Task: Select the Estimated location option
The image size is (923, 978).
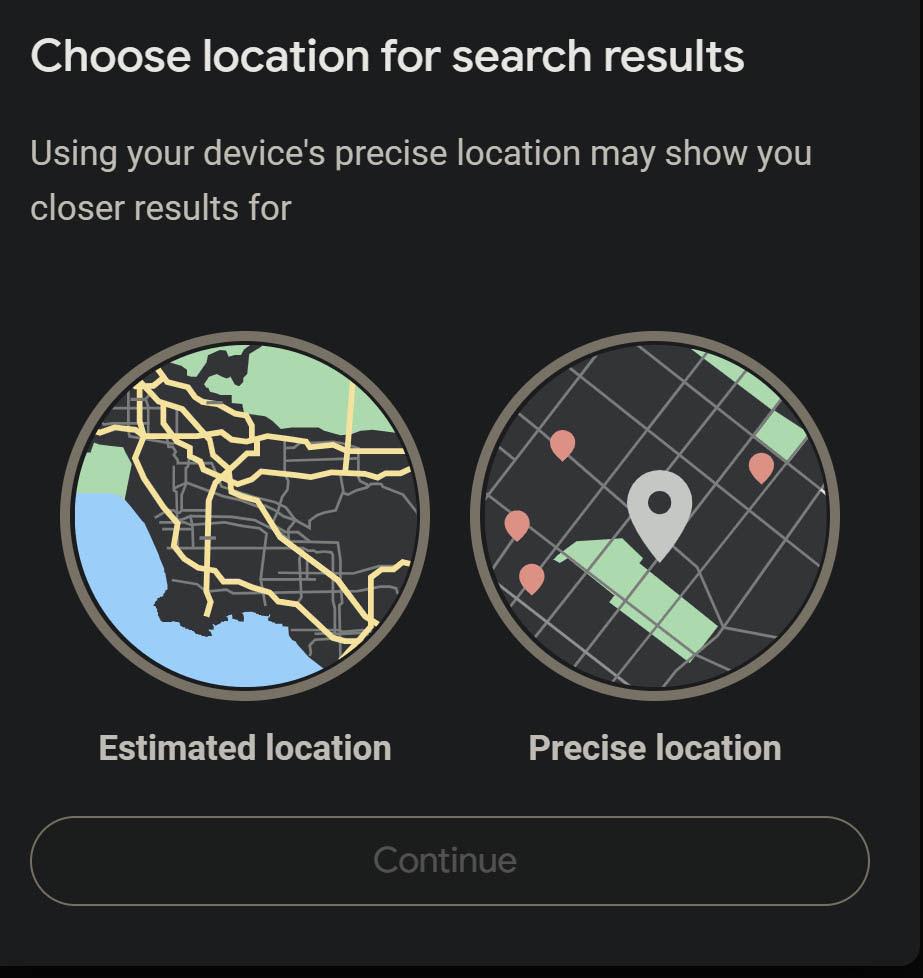Action: [x=245, y=517]
